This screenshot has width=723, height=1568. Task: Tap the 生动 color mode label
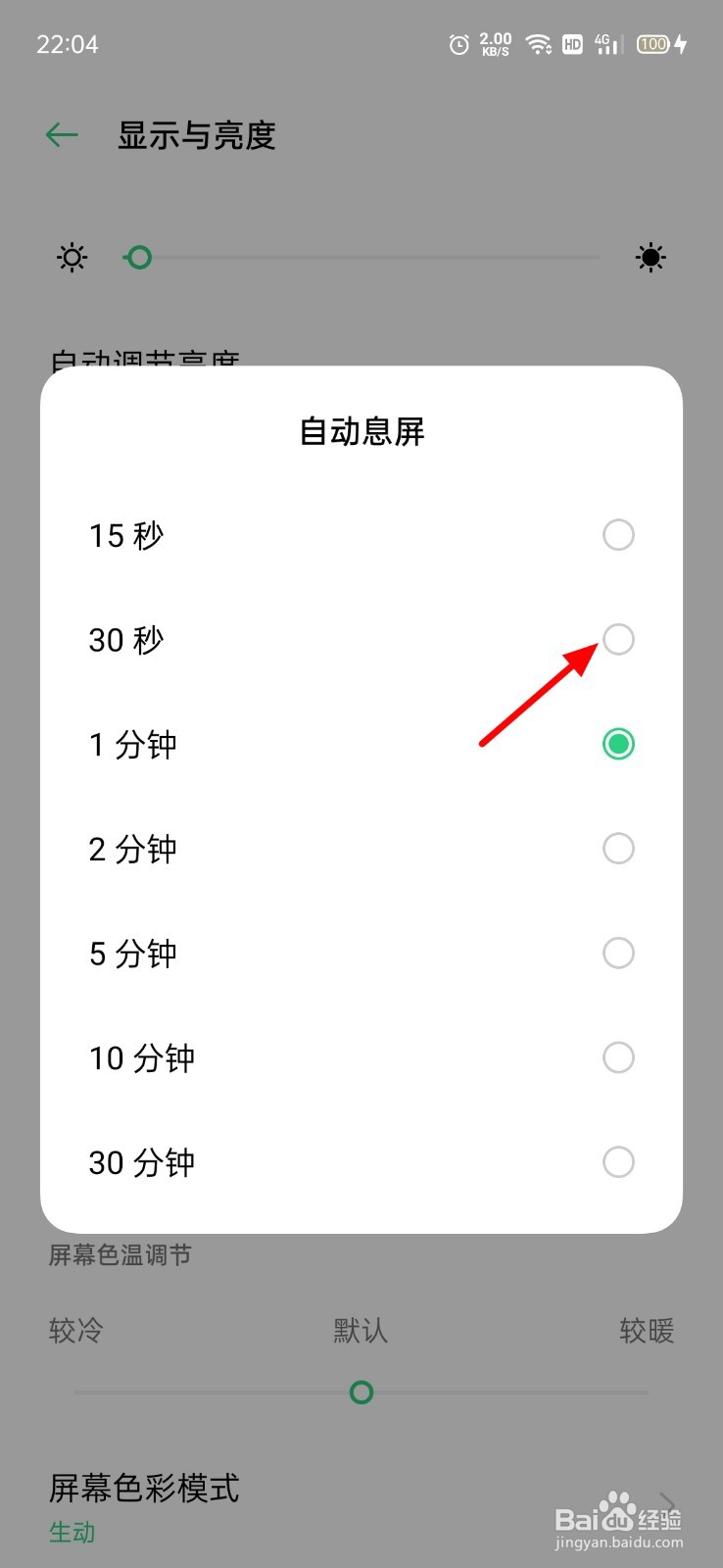click(x=71, y=1532)
